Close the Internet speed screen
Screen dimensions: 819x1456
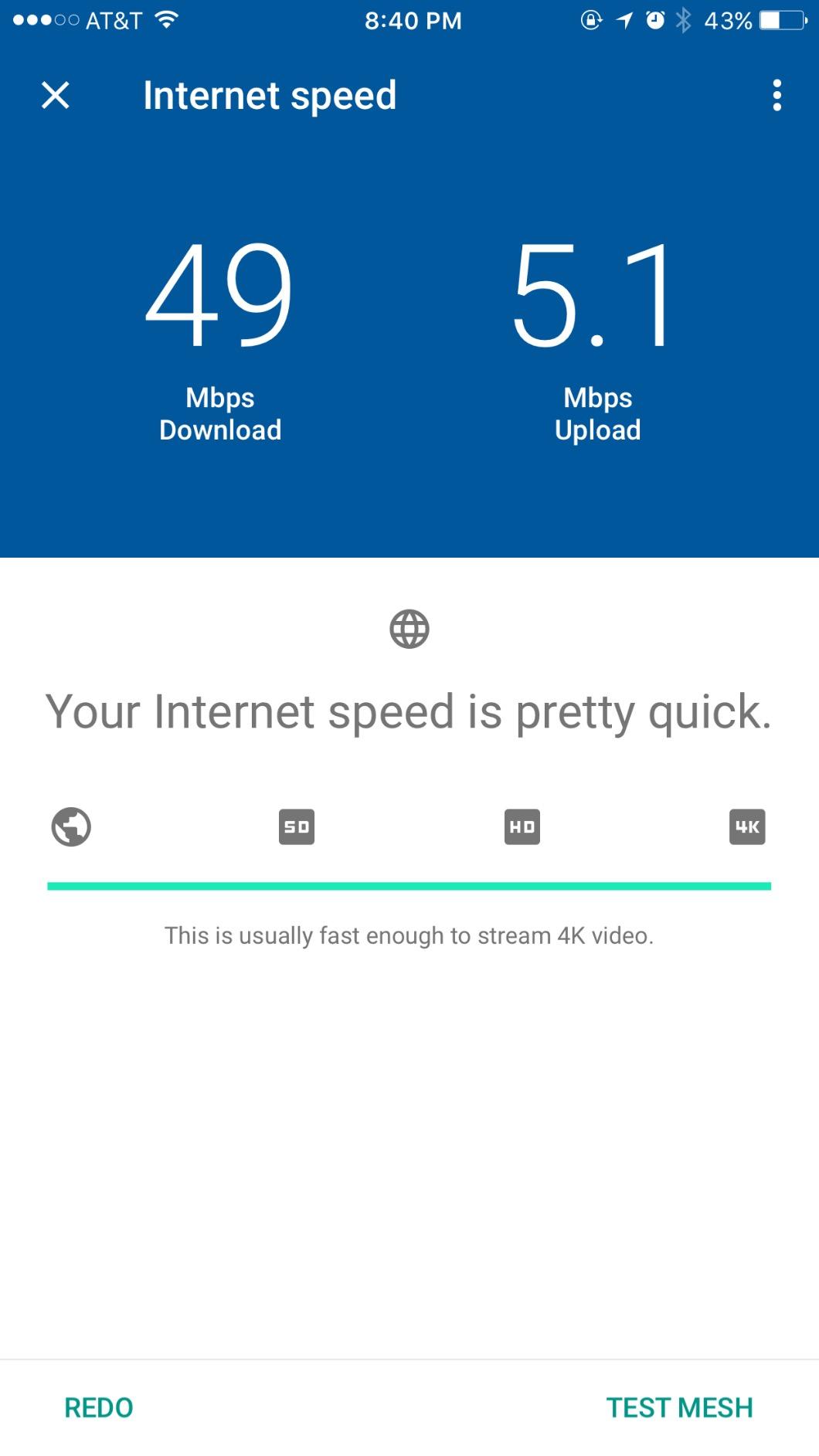pyautogui.click(x=55, y=96)
